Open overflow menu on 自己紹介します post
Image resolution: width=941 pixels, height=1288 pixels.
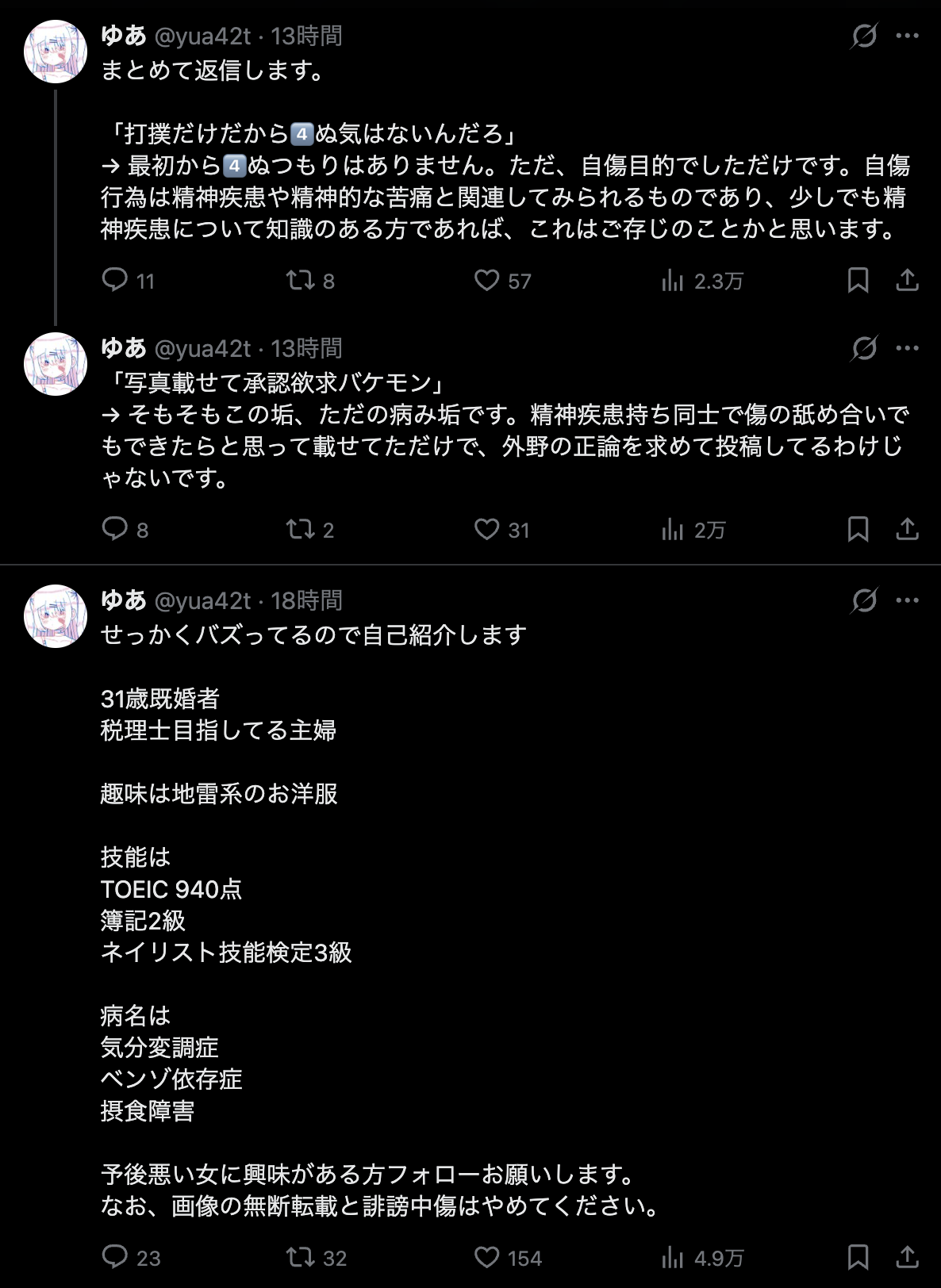[907, 600]
